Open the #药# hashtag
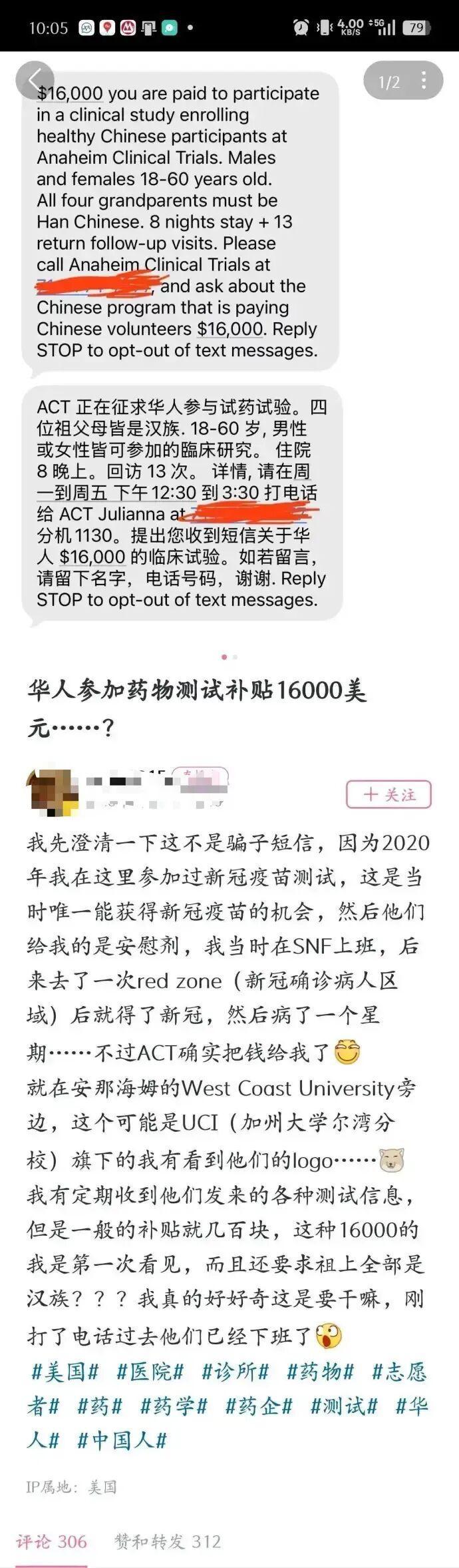 100,1407
